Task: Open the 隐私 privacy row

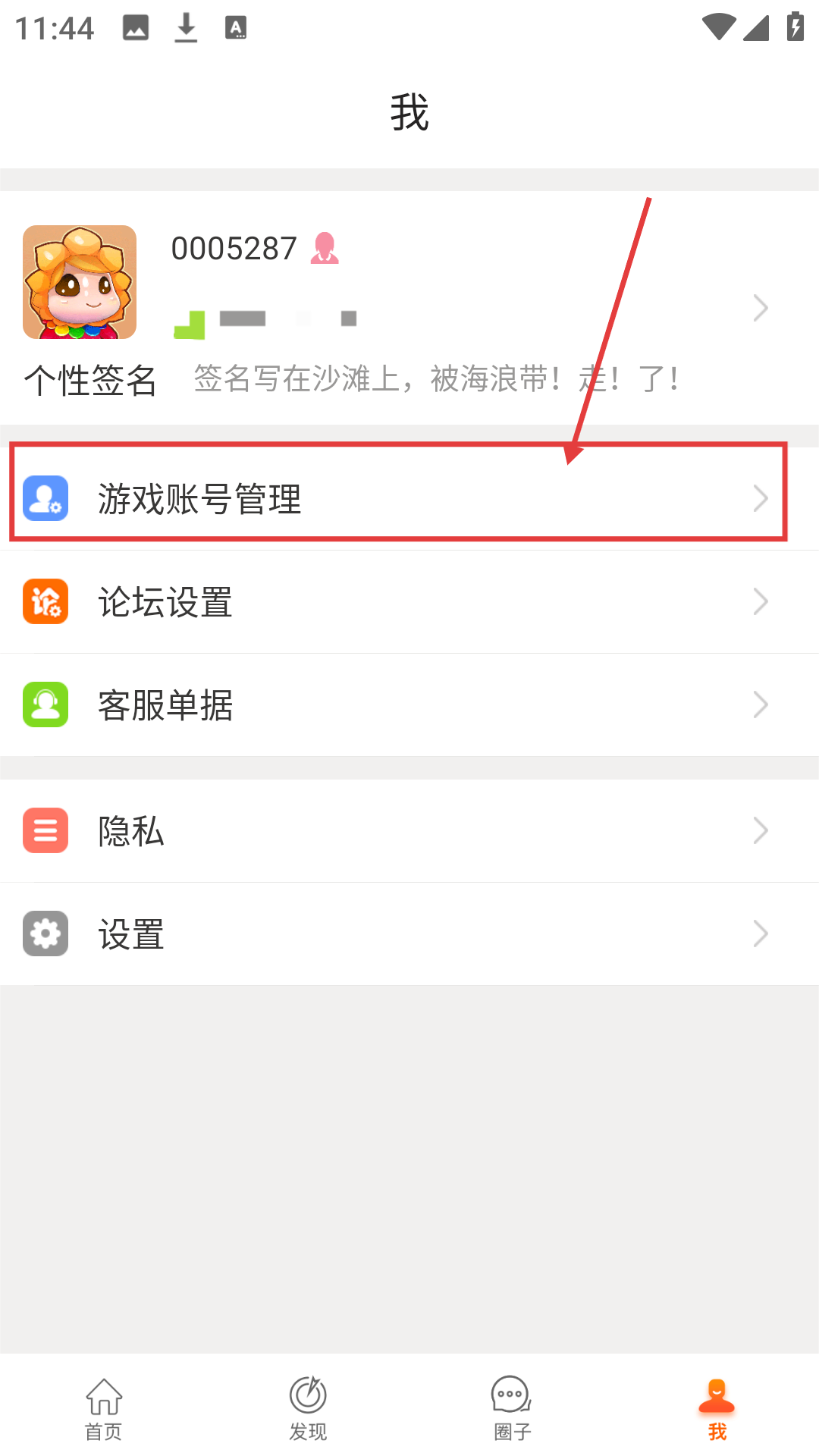Action: pyautogui.click(x=409, y=831)
